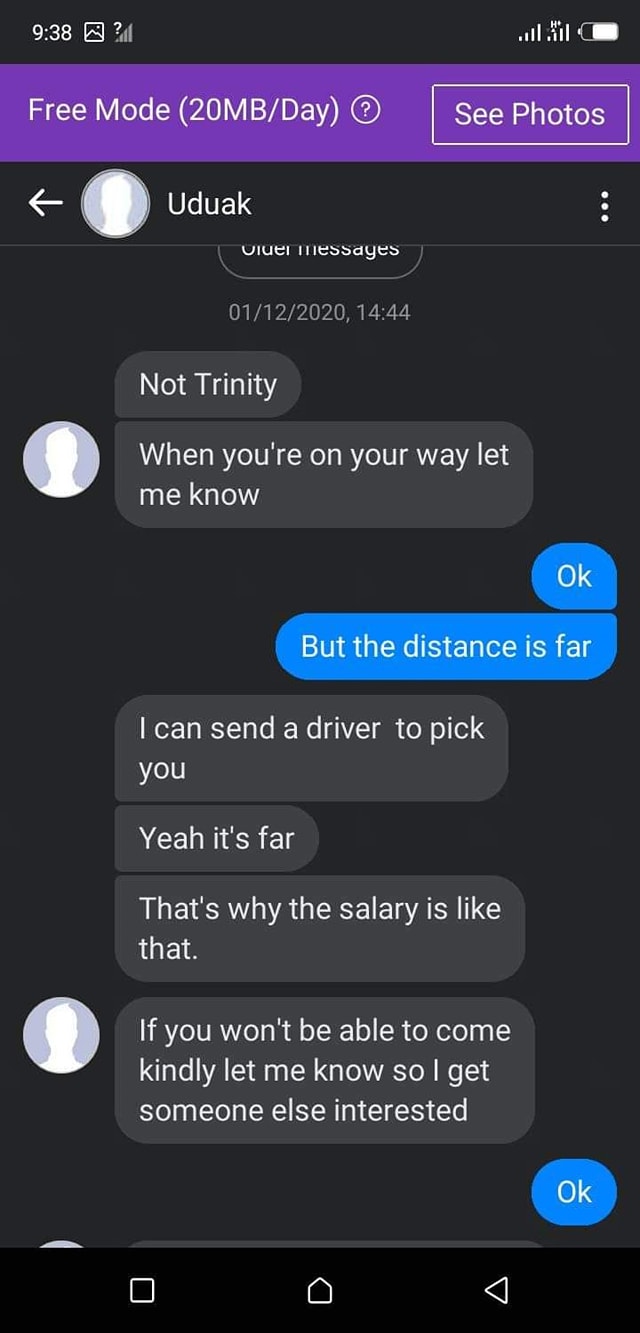Tap the See Photos button

tap(530, 114)
